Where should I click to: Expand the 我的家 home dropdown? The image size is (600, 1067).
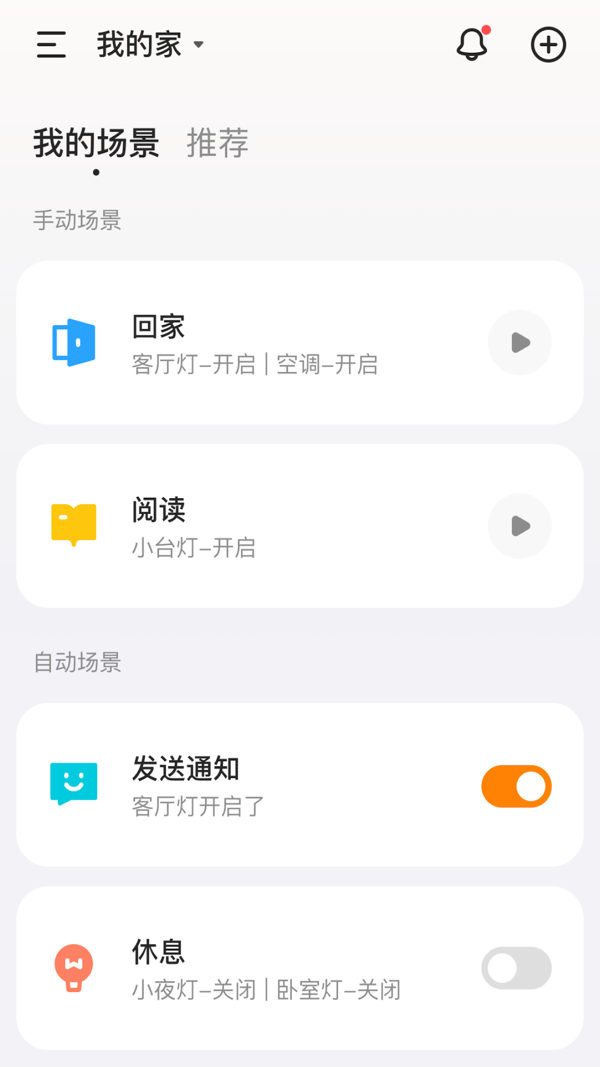click(150, 45)
